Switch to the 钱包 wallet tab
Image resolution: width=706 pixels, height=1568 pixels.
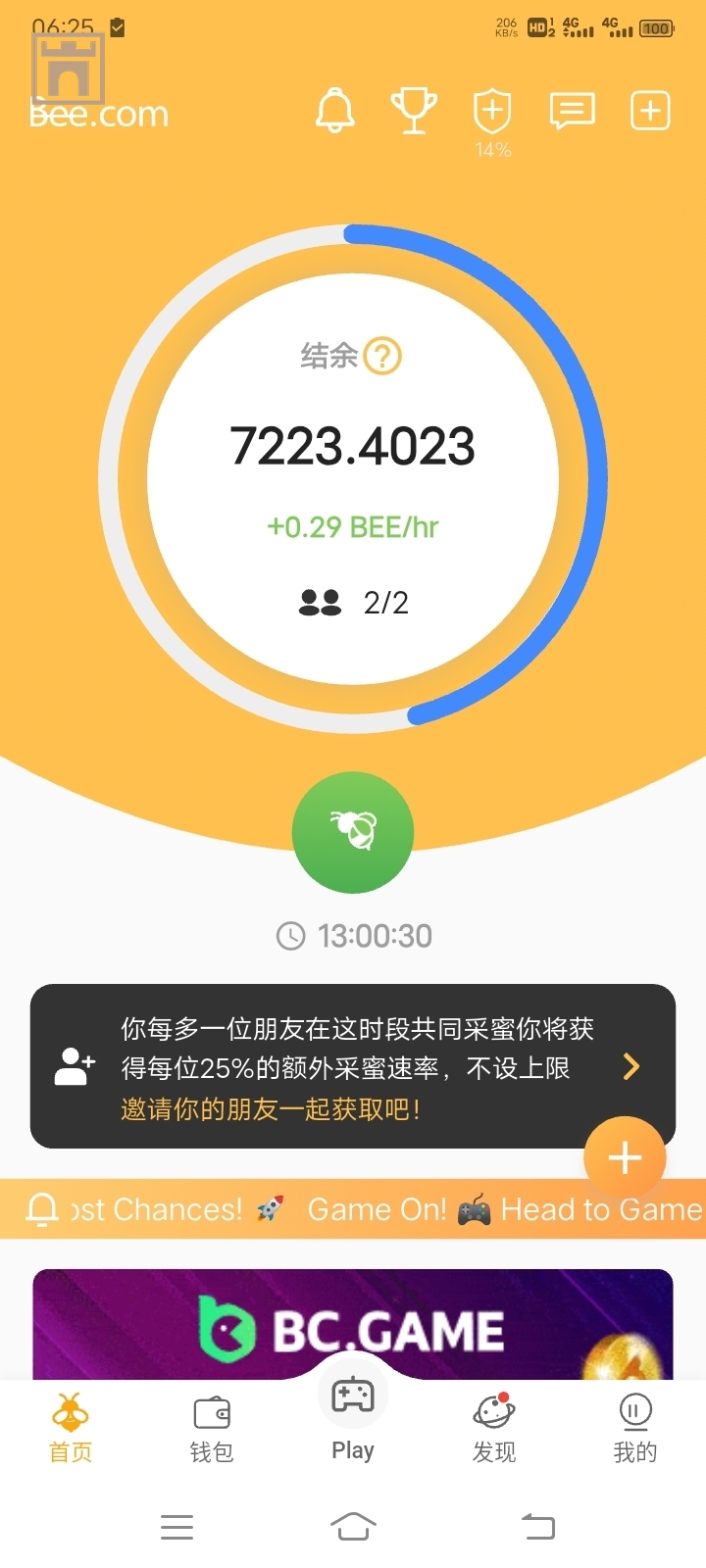tap(212, 1427)
